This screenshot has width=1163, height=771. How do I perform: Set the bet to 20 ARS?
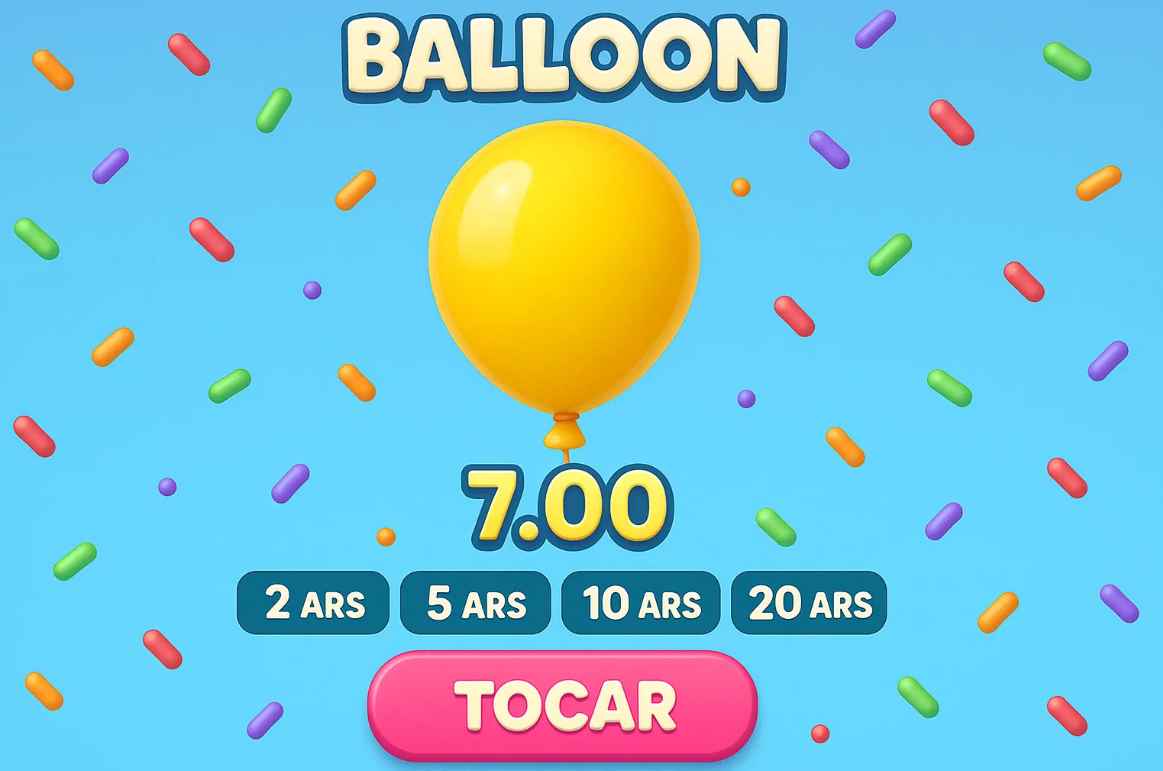[x=809, y=603]
